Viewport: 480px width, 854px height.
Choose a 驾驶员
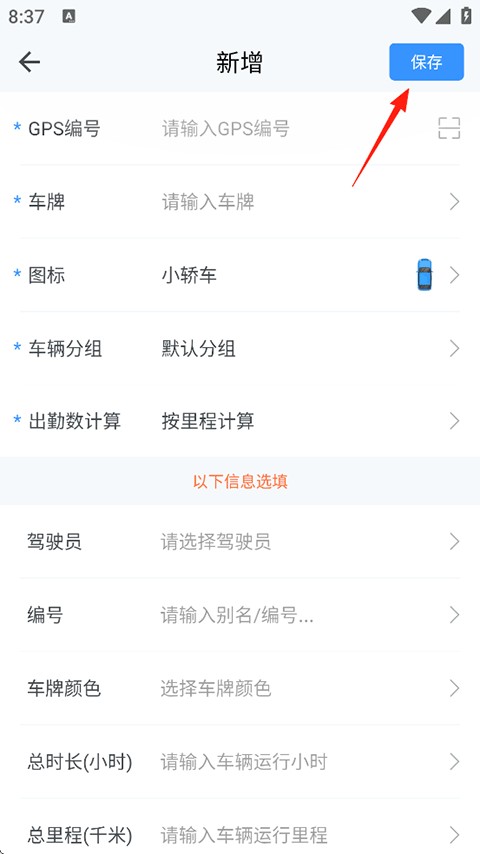click(240, 541)
